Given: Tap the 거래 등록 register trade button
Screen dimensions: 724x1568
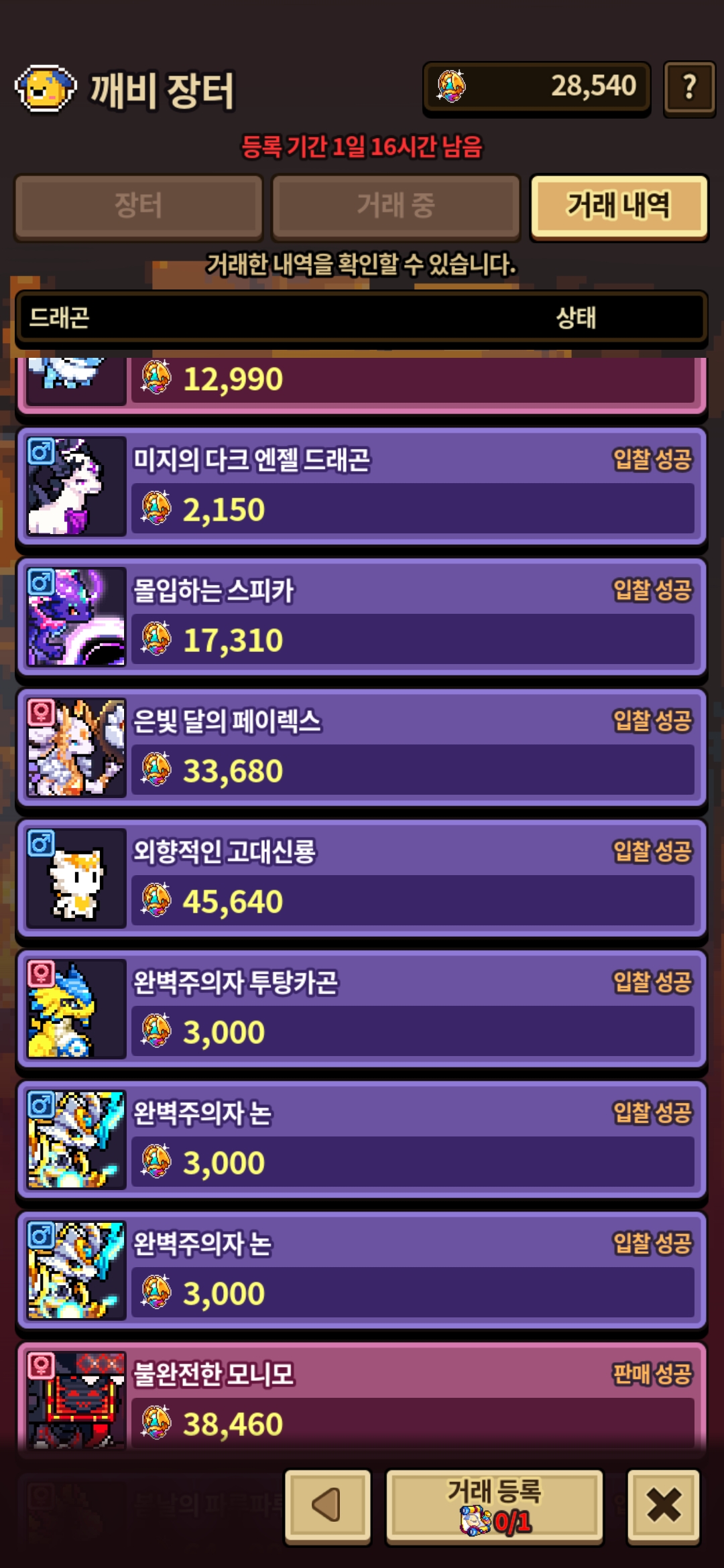Looking at the screenshot, I should [495, 1505].
